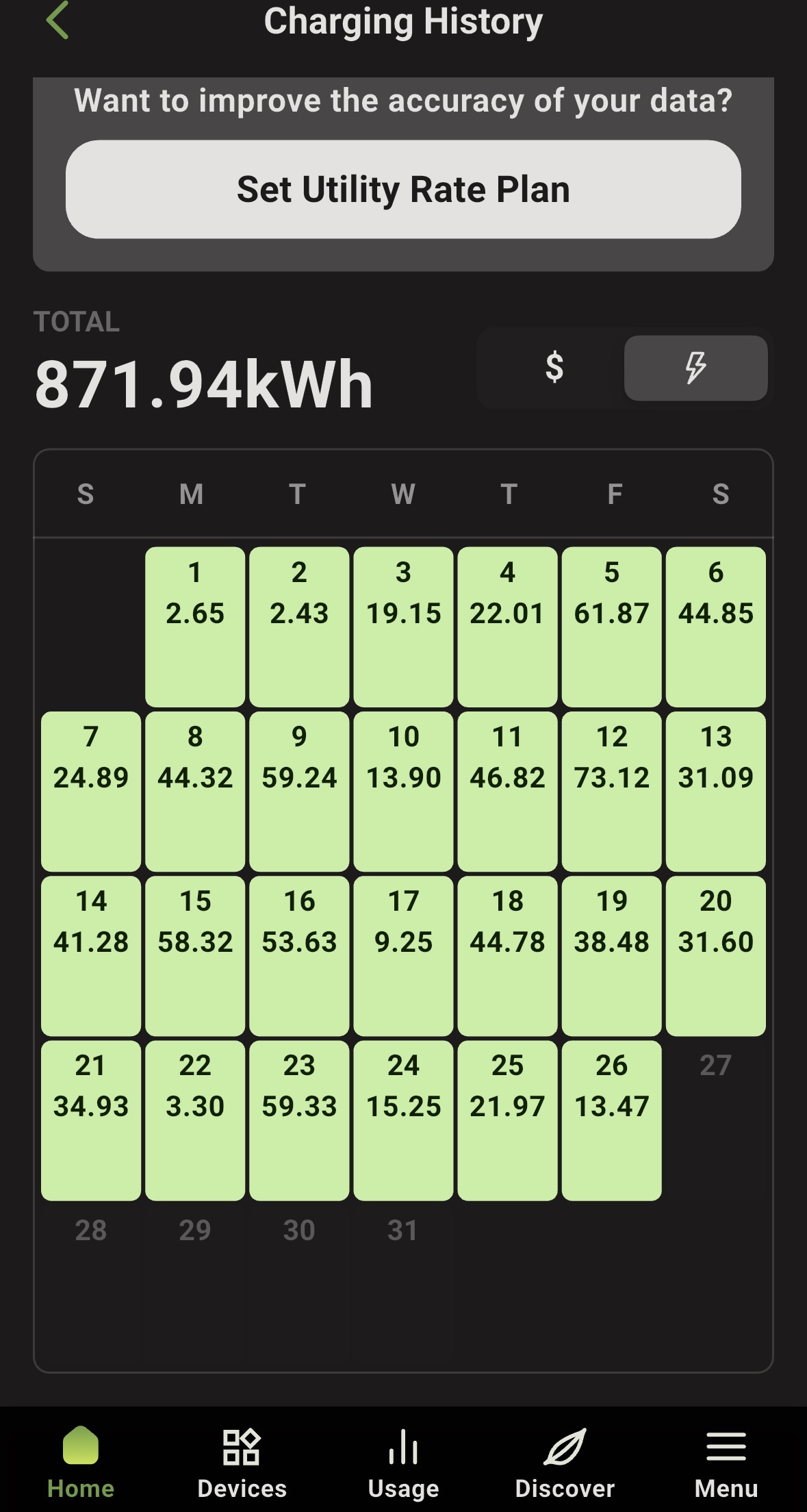The image size is (807, 1512).
Task: Select day 20 showing 31.60 kWh
Action: click(x=715, y=955)
